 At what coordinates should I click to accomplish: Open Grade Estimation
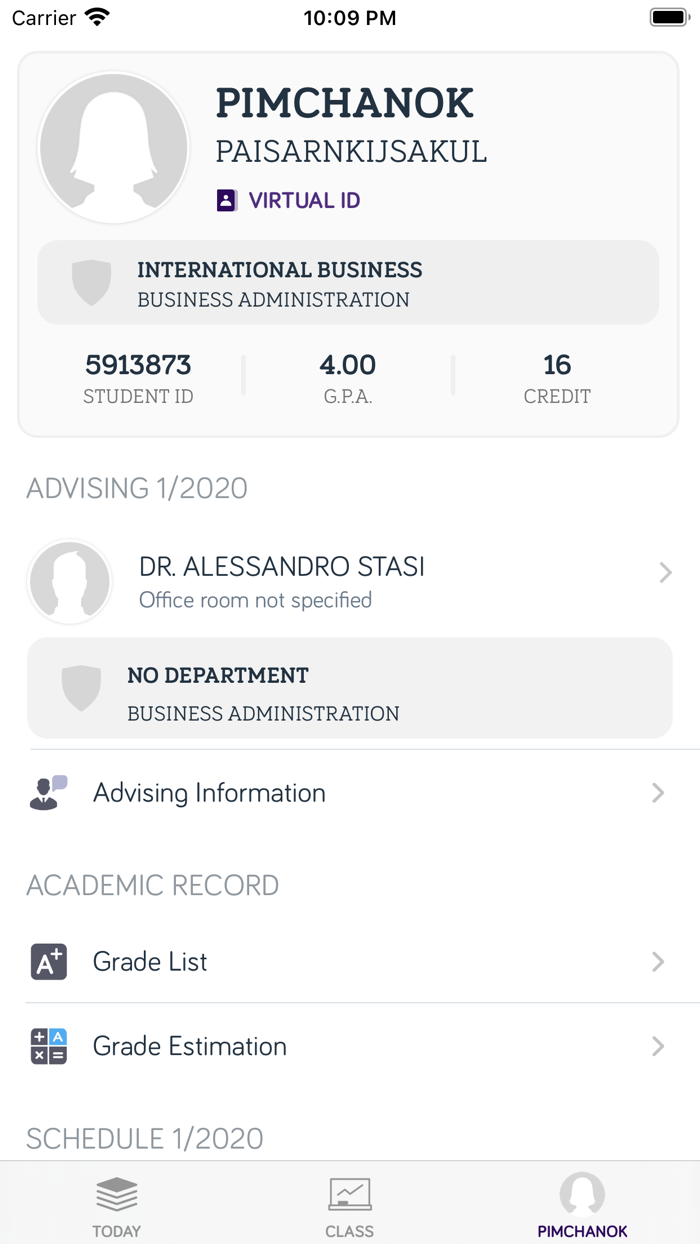[x=350, y=1046]
